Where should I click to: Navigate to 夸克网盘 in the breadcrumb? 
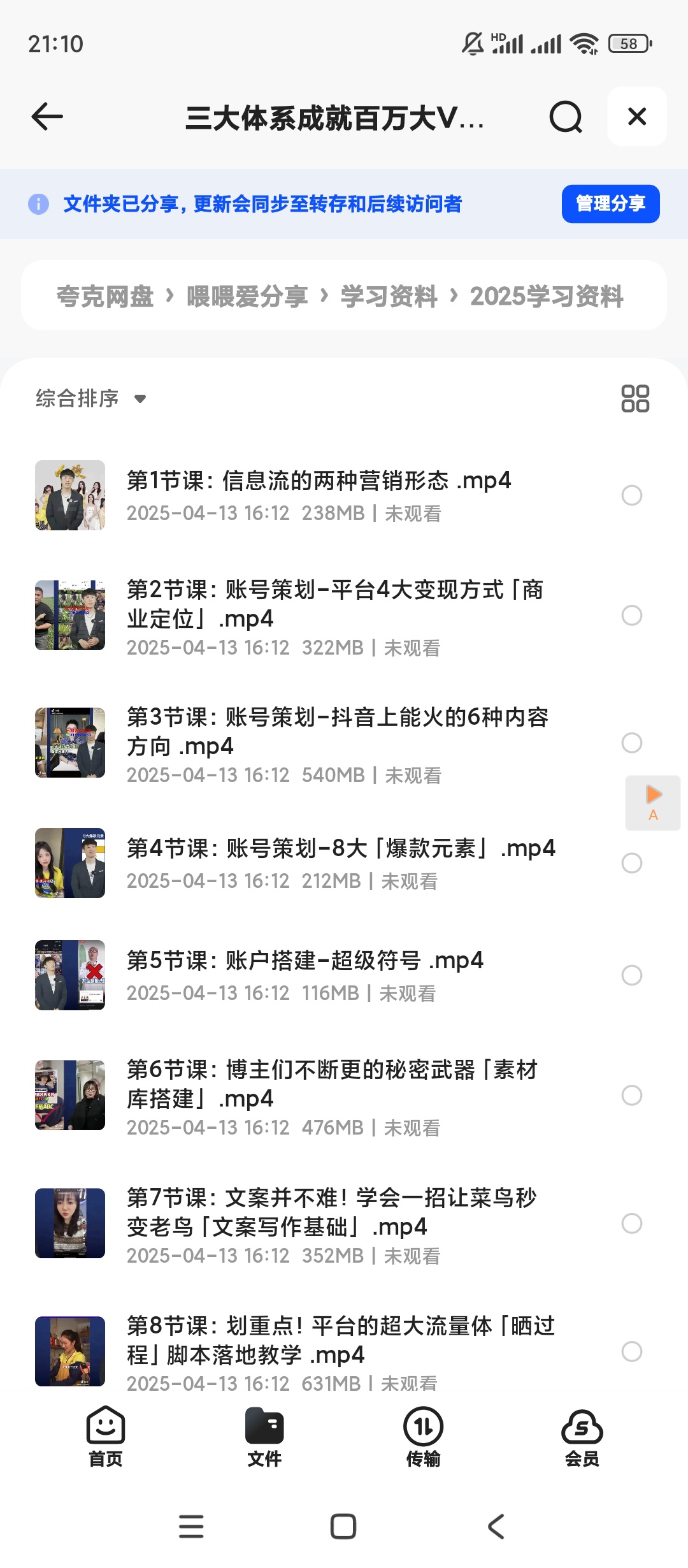104,296
